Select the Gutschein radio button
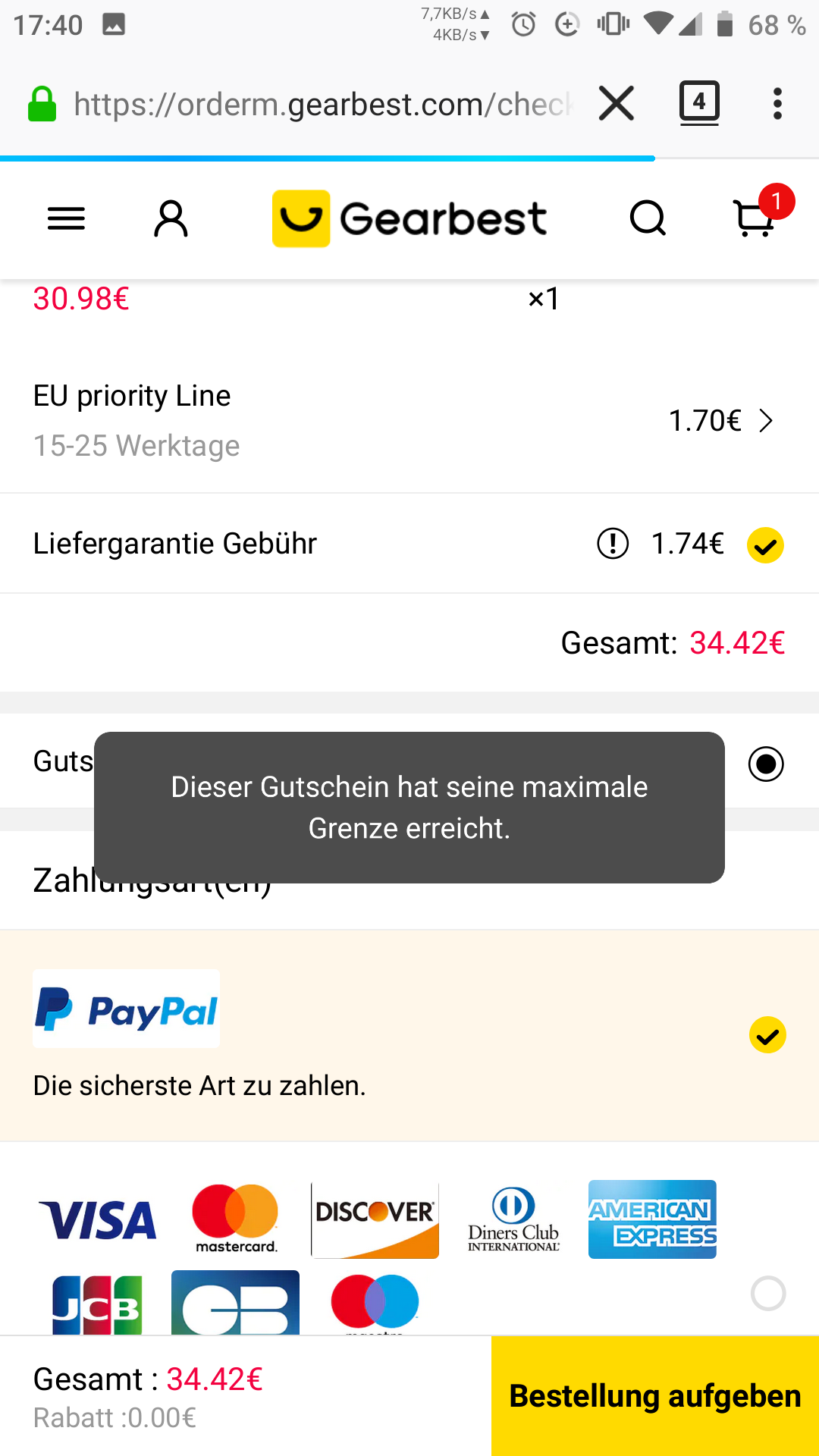 click(766, 764)
